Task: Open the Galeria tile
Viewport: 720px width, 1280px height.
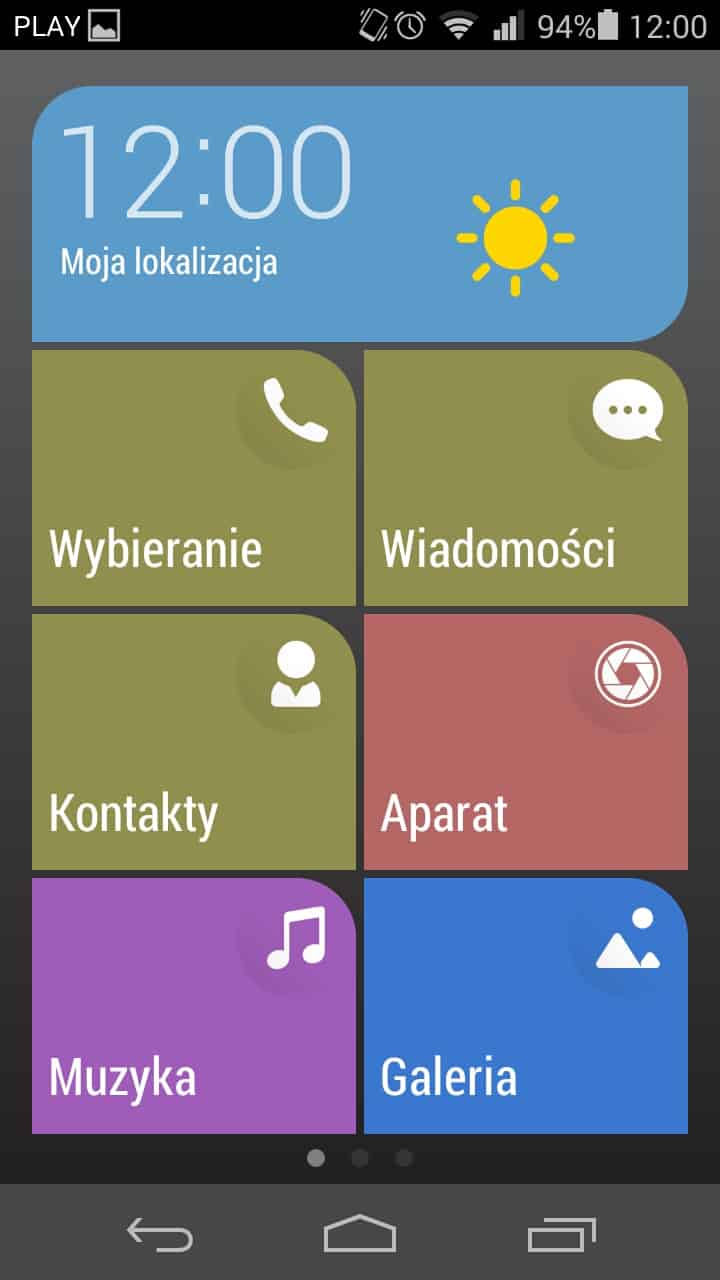Action: tap(526, 1006)
